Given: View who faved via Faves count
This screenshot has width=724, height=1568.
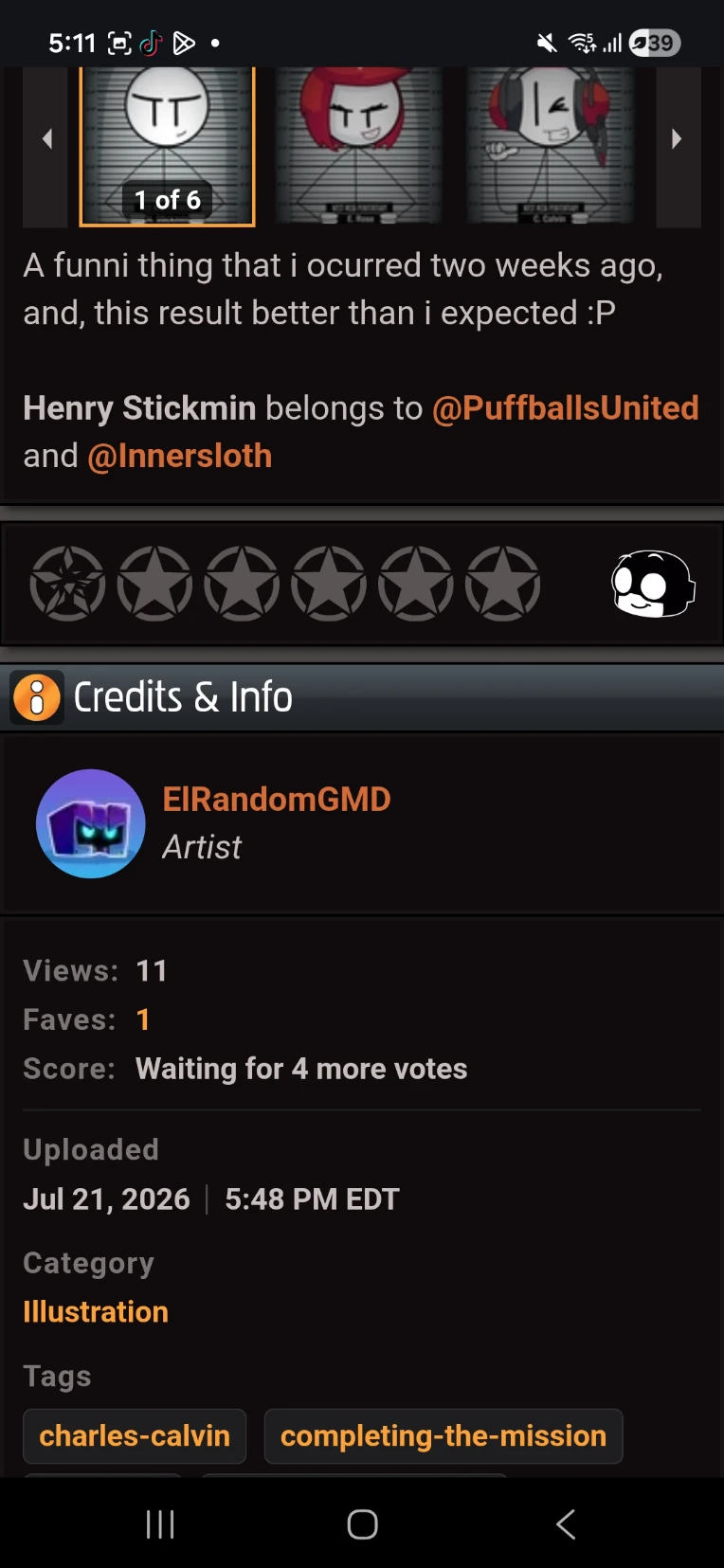Looking at the screenshot, I should coord(143,1020).
